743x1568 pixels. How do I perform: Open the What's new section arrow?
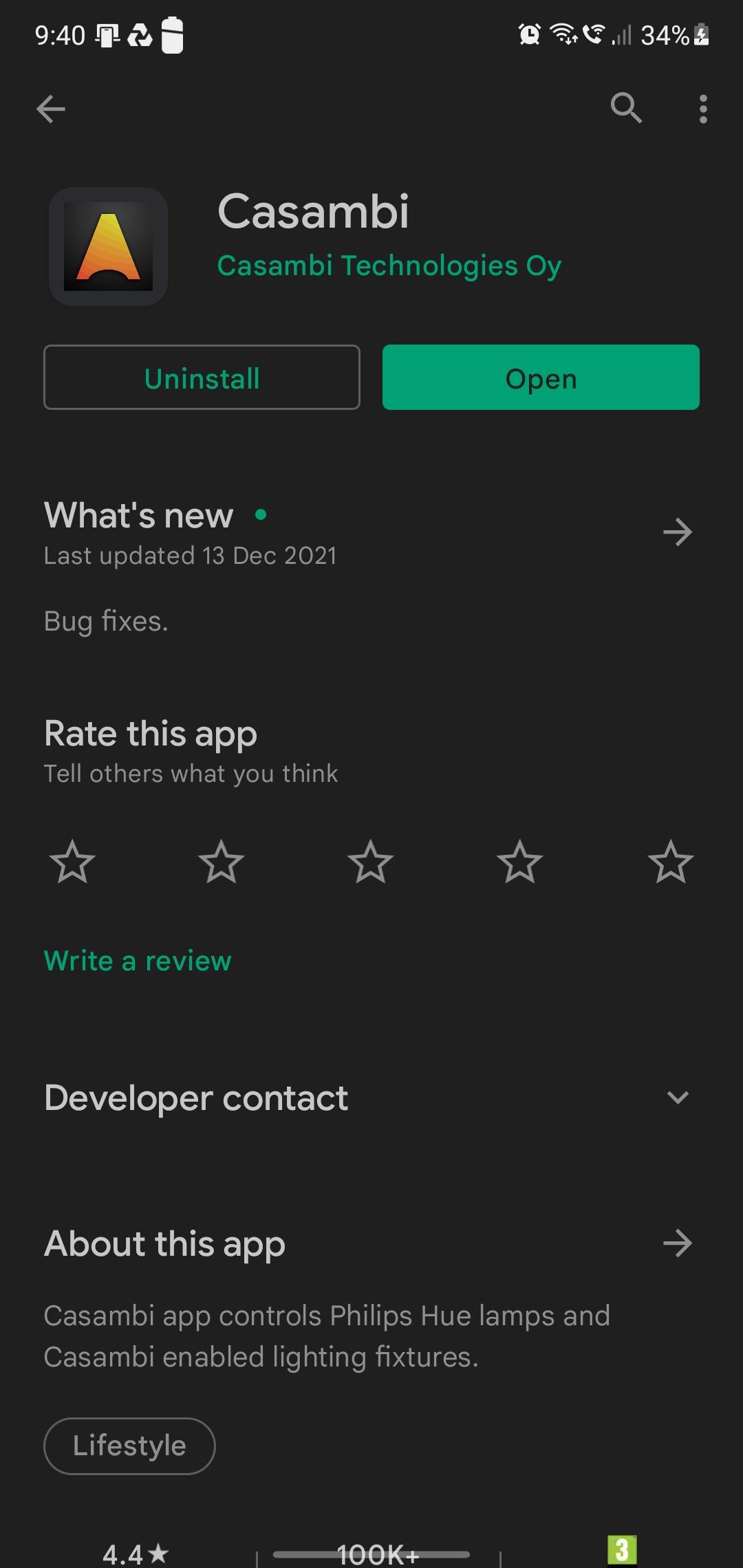(678, 532)
